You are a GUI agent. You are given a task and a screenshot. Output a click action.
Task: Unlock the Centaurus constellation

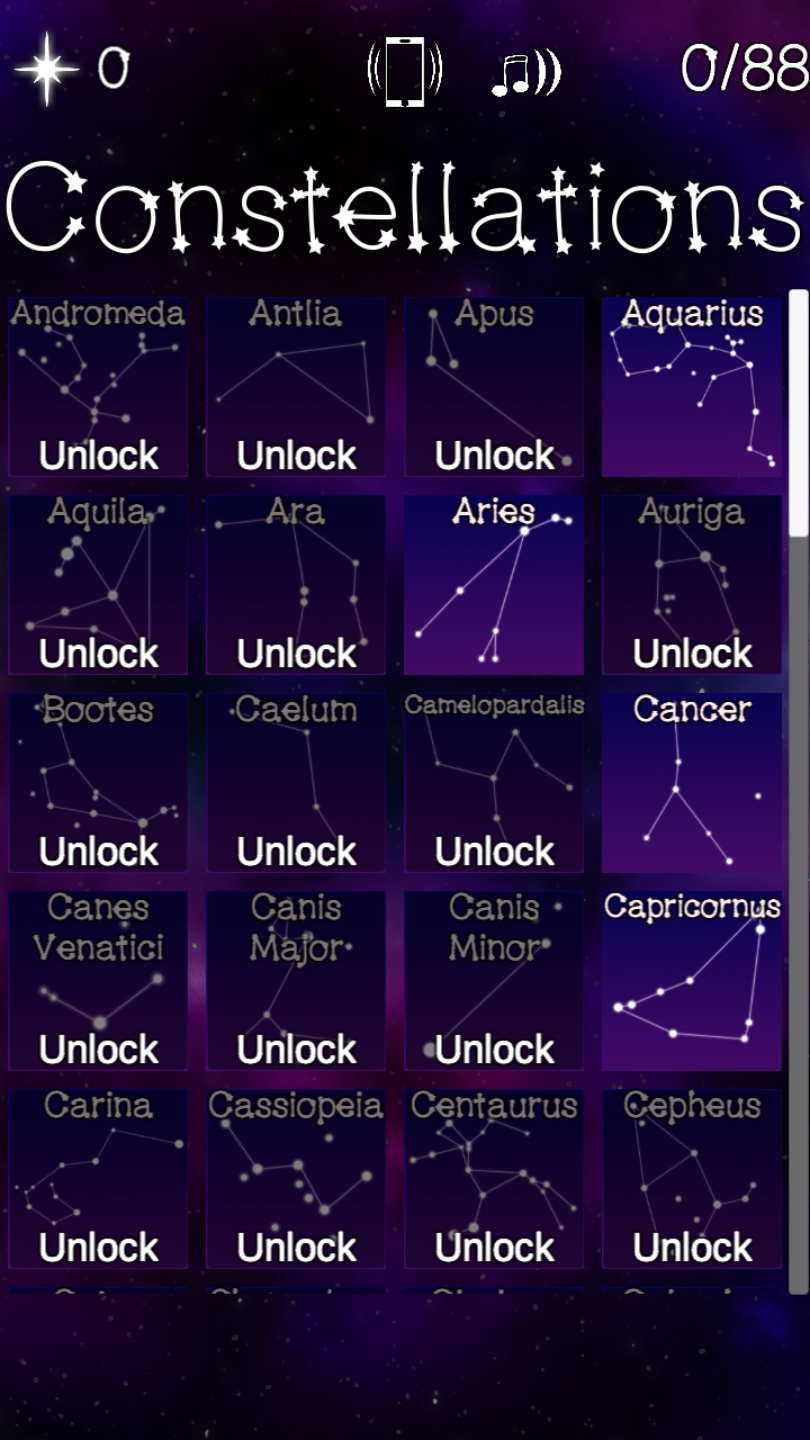pos(494,1247)
